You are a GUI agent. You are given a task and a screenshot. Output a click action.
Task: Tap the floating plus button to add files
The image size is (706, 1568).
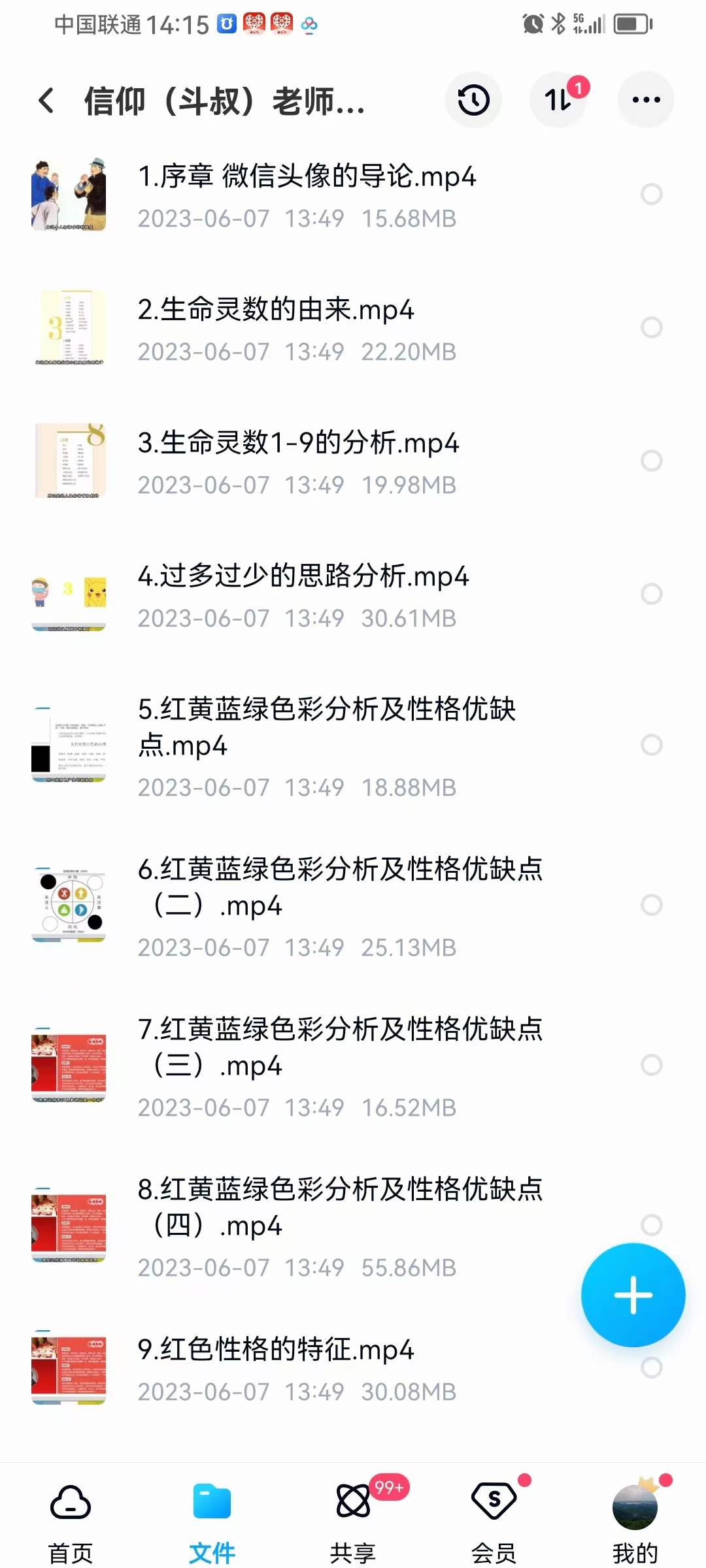coord(633,1296)
